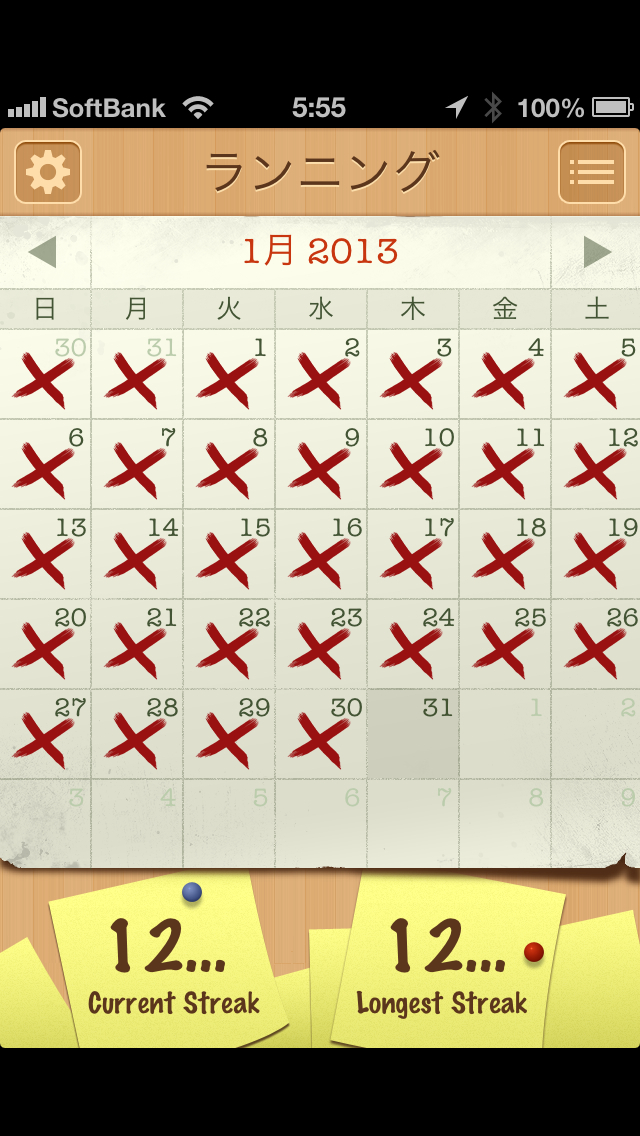Toggle the mark on January 1

pos(229,375)
